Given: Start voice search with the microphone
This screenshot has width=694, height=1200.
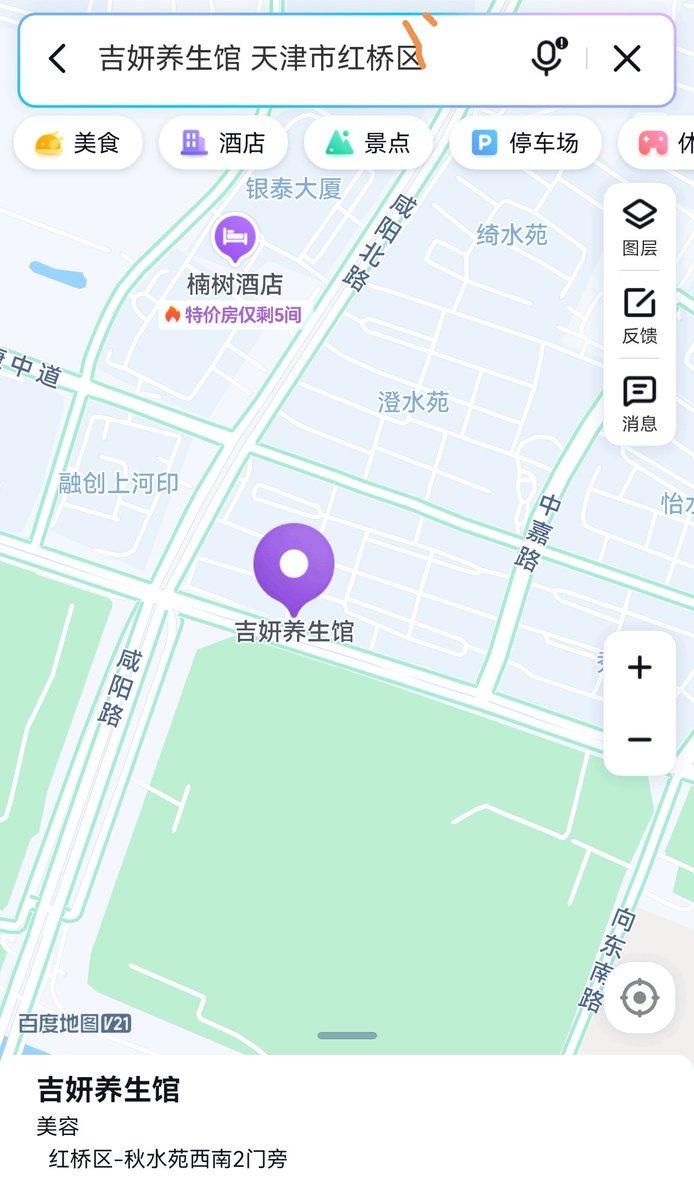Looking at the screenshot, I should (547, 58).
